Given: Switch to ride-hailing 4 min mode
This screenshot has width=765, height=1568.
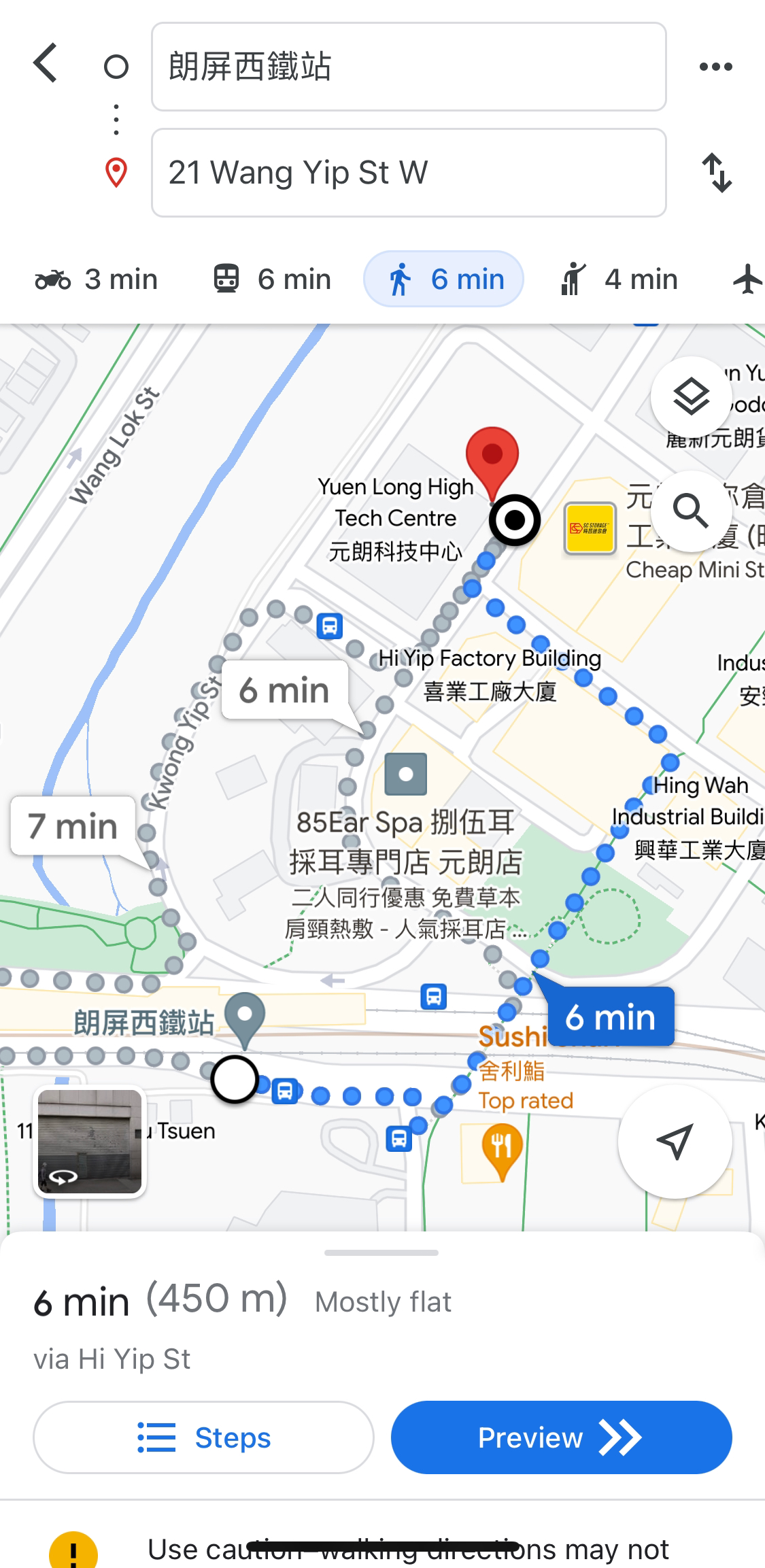Looking at the screenshot, I should click(x=619, y=279).
